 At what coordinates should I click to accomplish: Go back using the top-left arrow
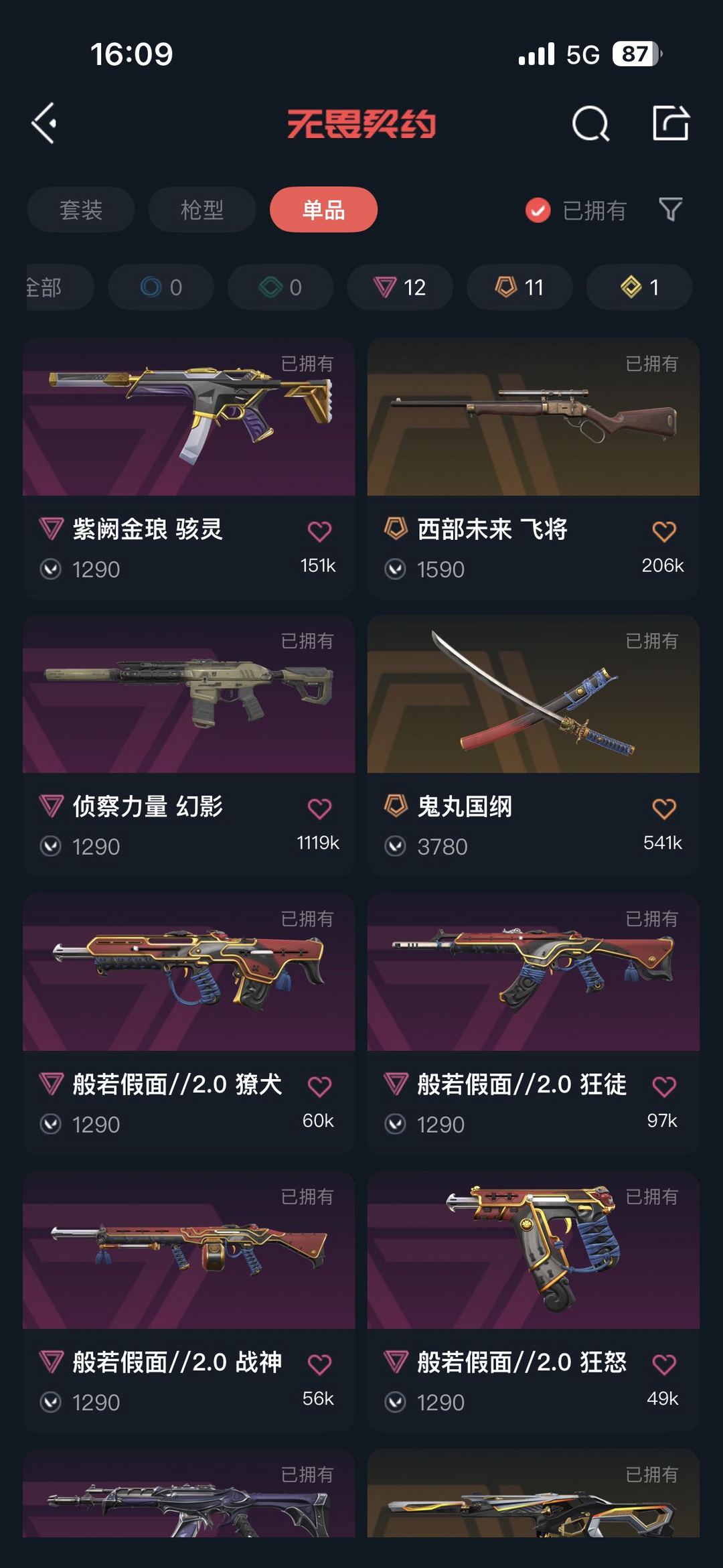(x=44, y=123)
